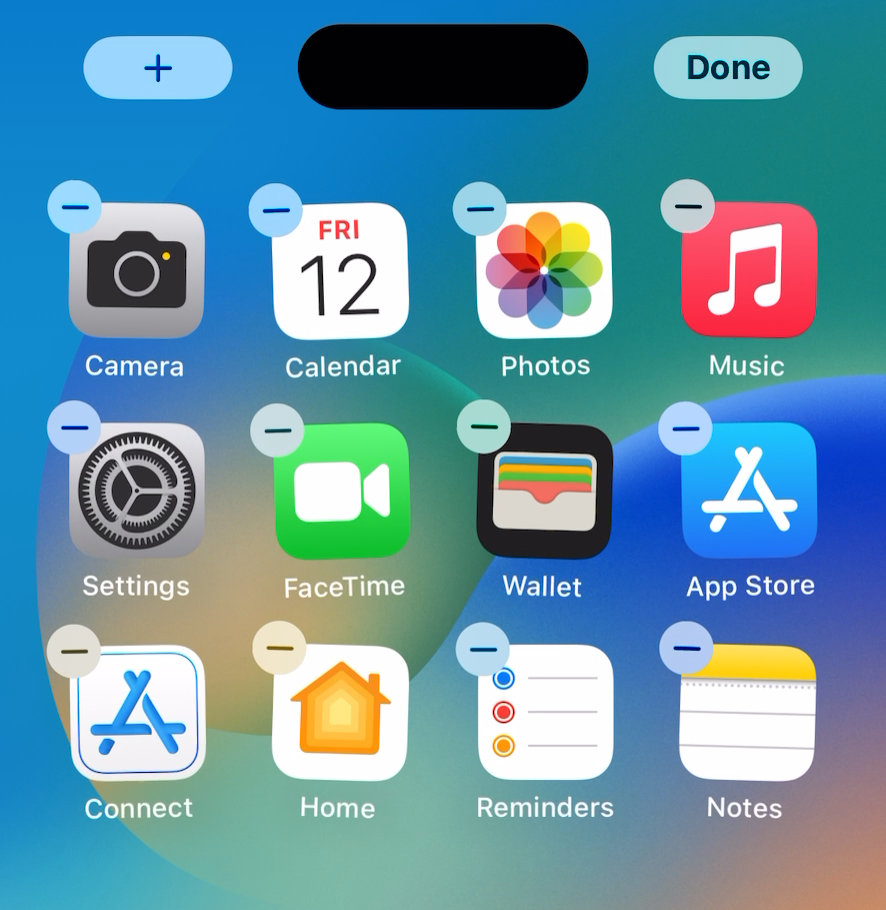
Task: Select the Photos app icon
Action: pyautogui.click(x=544, y=271)
